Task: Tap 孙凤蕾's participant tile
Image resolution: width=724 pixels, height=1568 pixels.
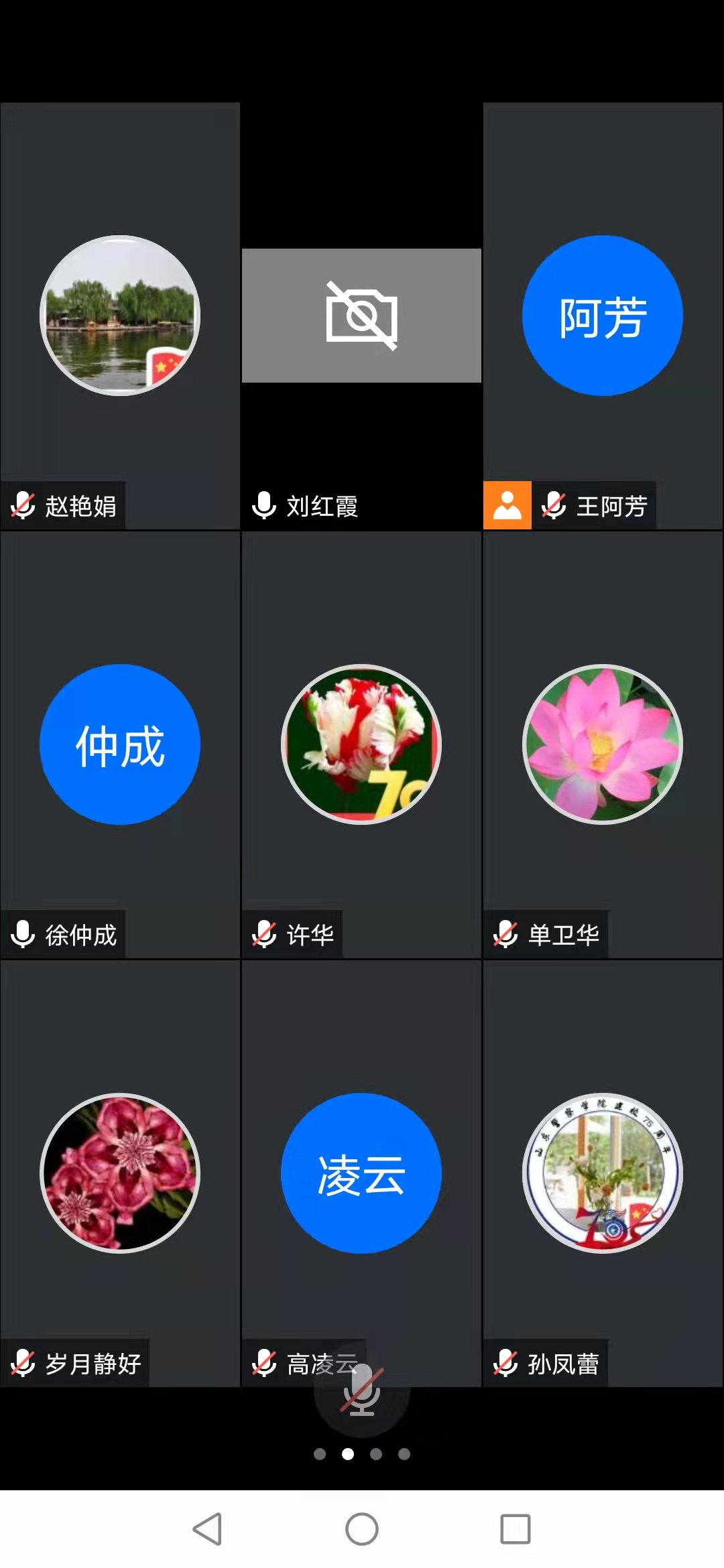Action: [x=603, y=1173]
